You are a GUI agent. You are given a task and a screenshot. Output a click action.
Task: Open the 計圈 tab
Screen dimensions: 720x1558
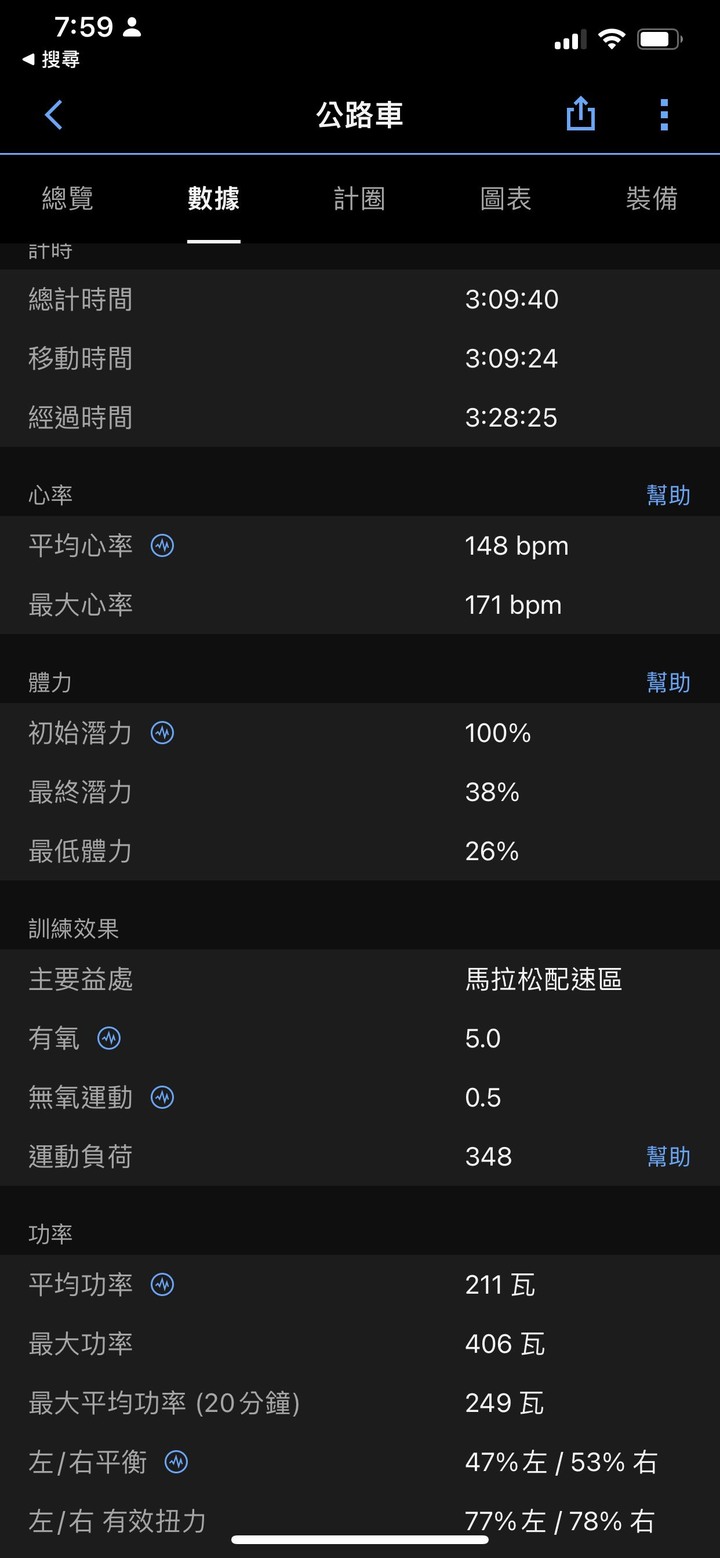pyautogui.click(x=359, y=199)
